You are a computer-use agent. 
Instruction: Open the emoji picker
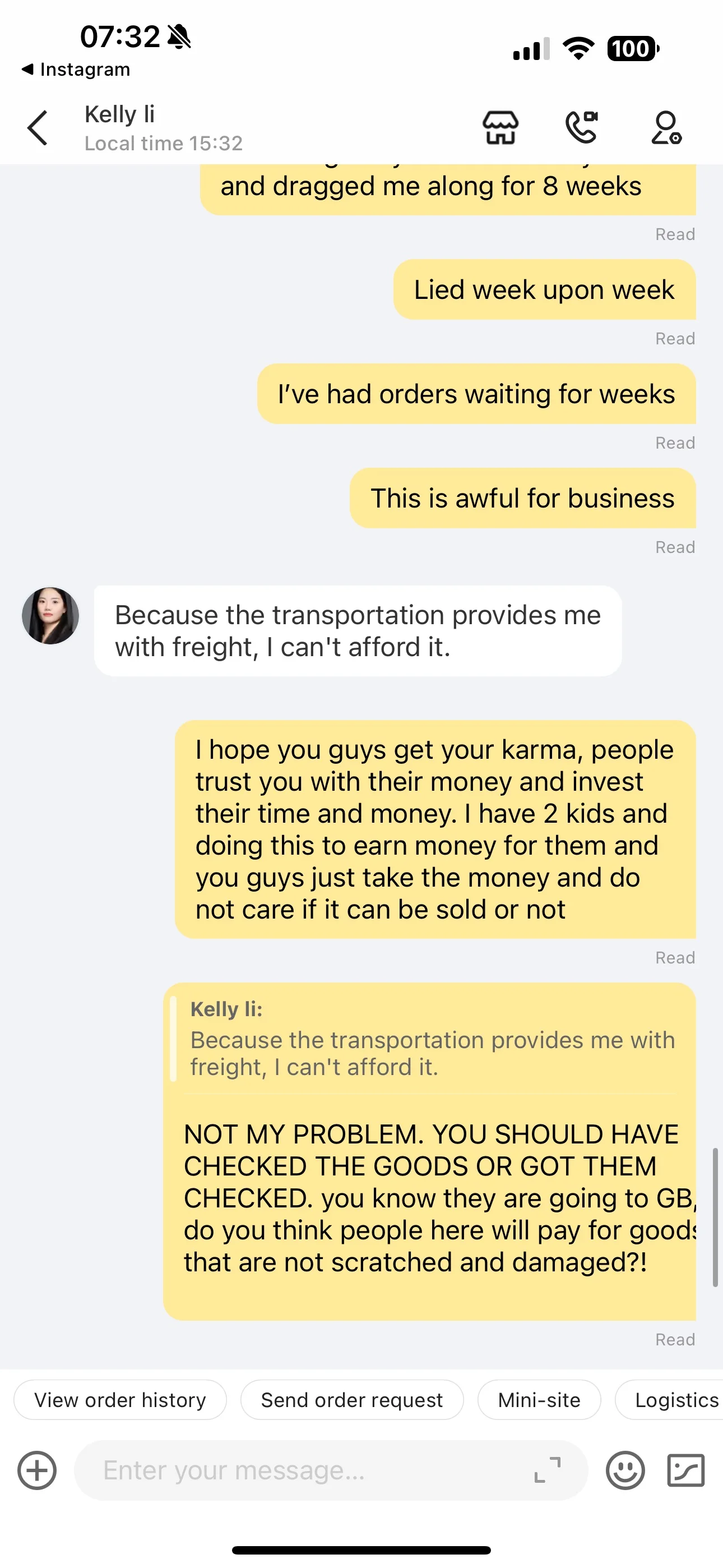[625, 1470]
